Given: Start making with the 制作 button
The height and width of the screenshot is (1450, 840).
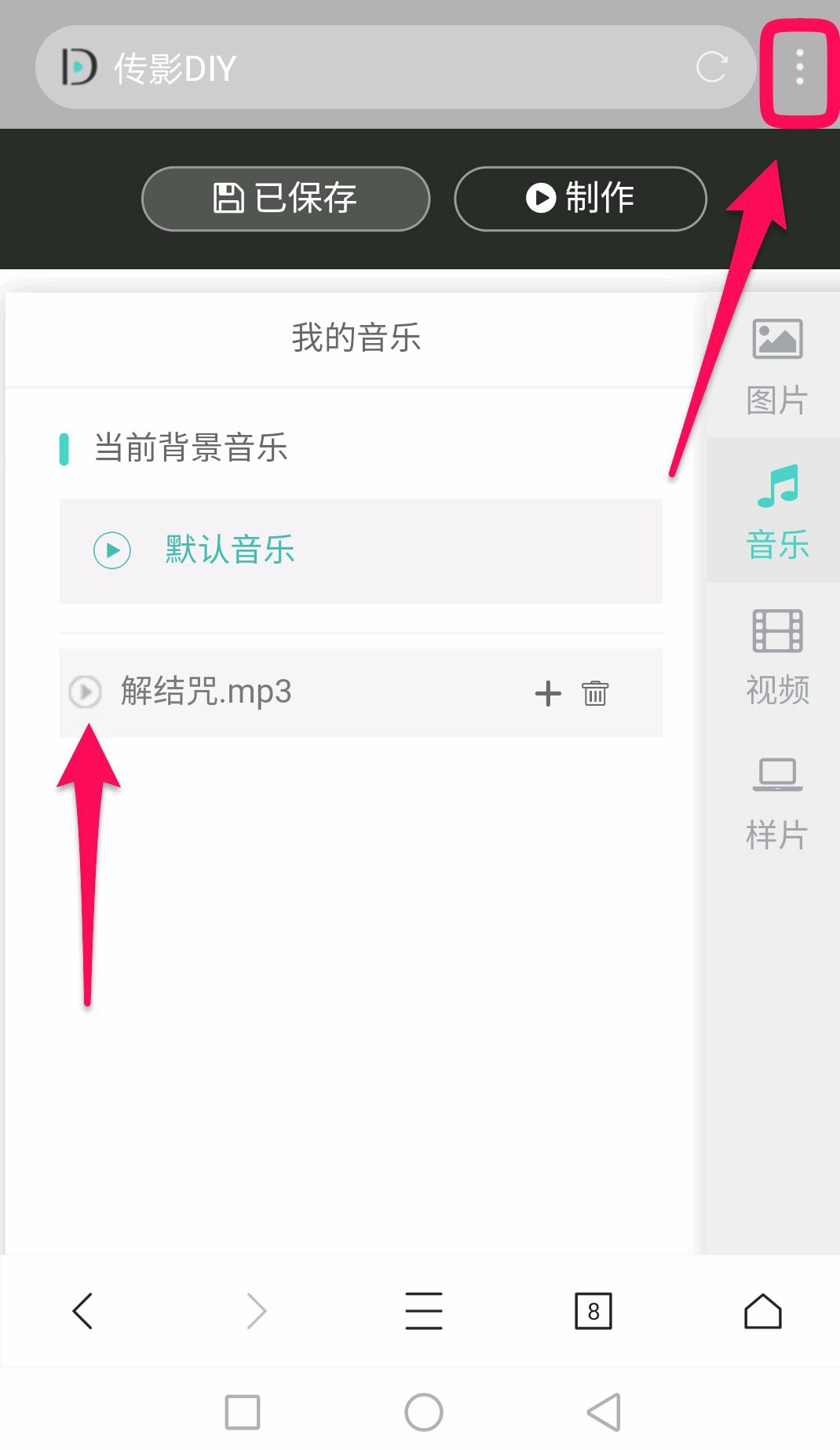Looking at the screenshot, I should [580, 199].
